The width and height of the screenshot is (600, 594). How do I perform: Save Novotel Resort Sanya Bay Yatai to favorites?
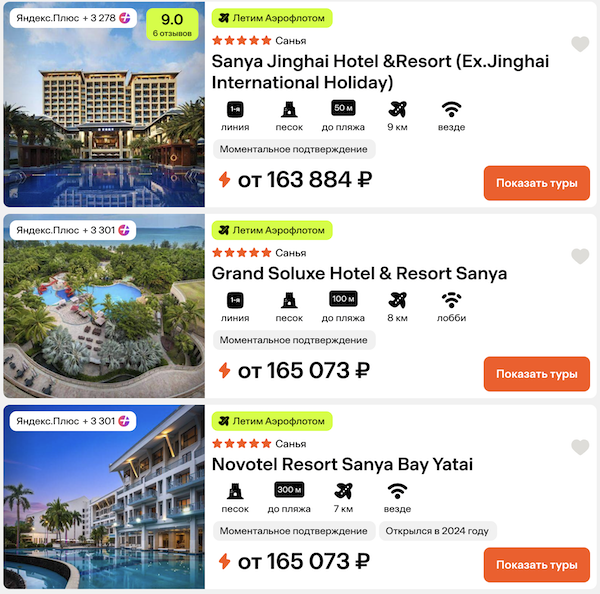pos(579,447)
